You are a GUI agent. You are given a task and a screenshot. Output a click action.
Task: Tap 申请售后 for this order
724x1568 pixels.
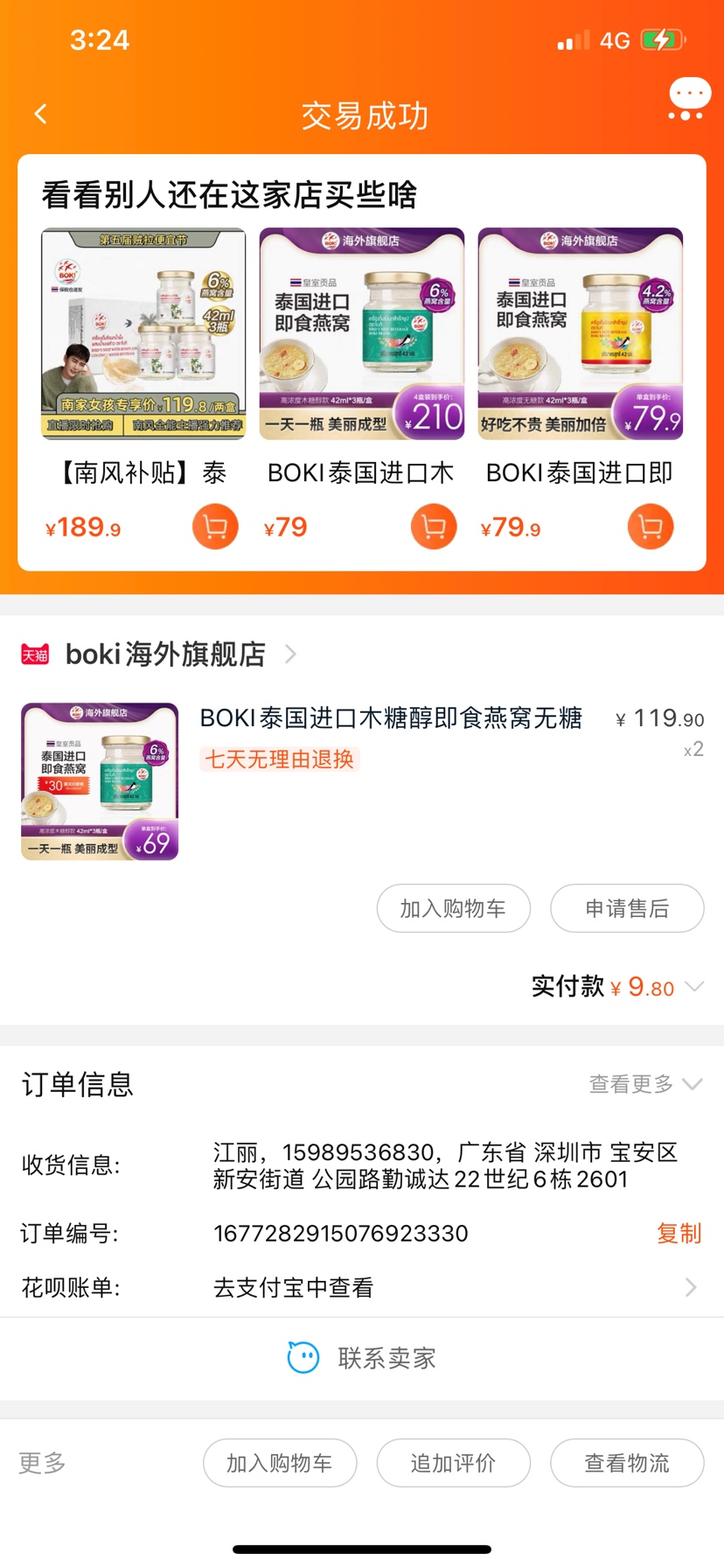627,908
